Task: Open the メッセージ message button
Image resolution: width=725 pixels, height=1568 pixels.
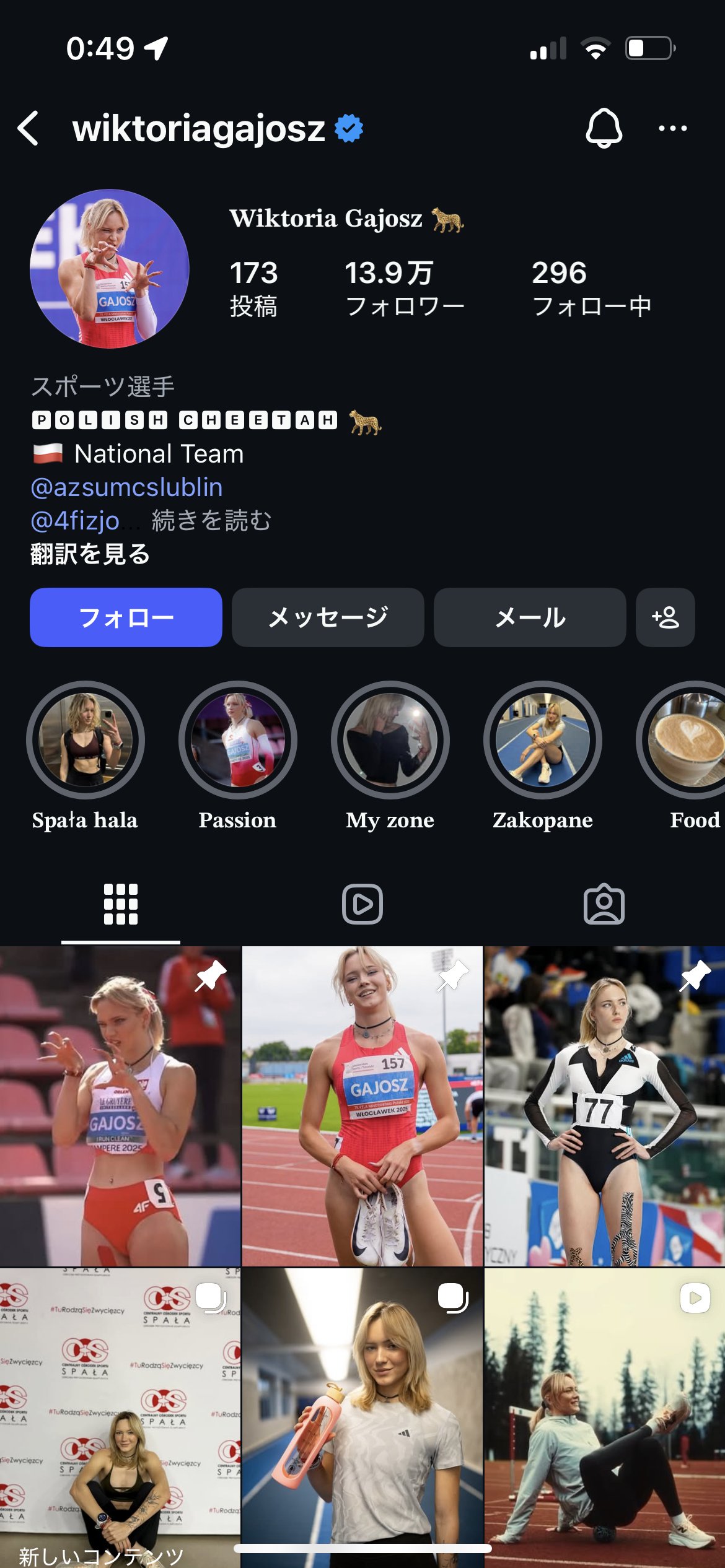Action: point(328,617)
